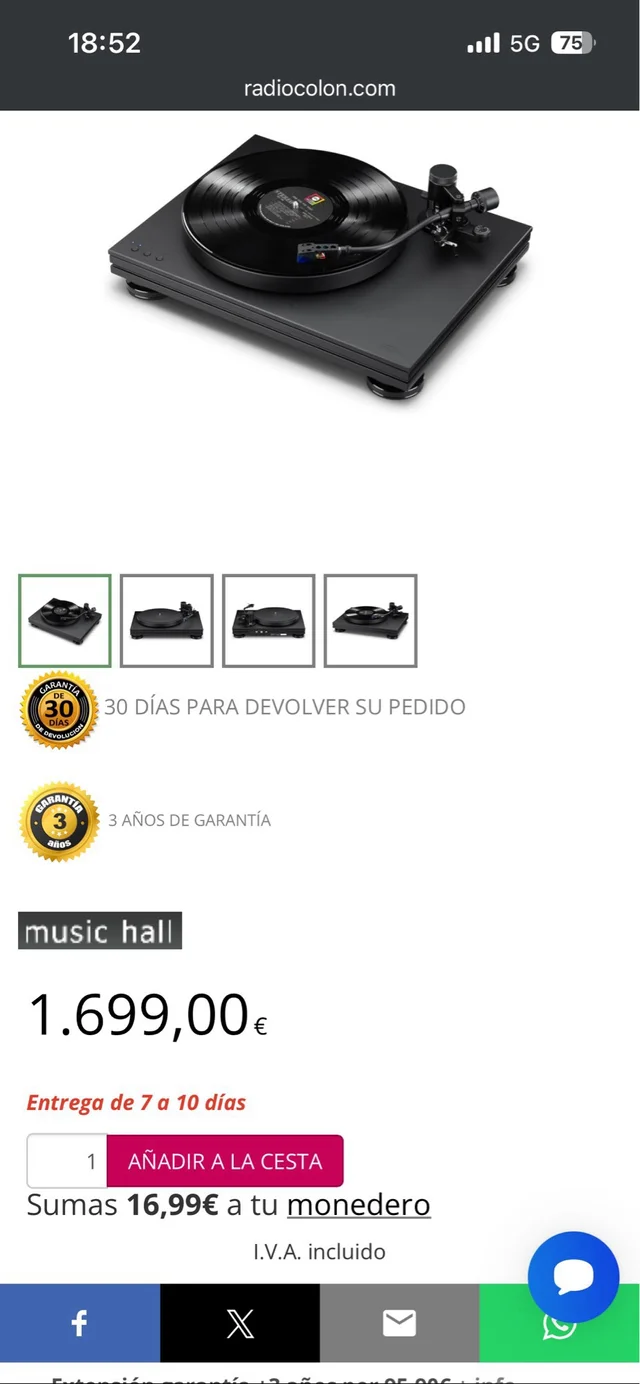This screenshot has height=1384, width=640.
Task: View the fourth turntable thumbnail
Action: click(x=371, y=620)
